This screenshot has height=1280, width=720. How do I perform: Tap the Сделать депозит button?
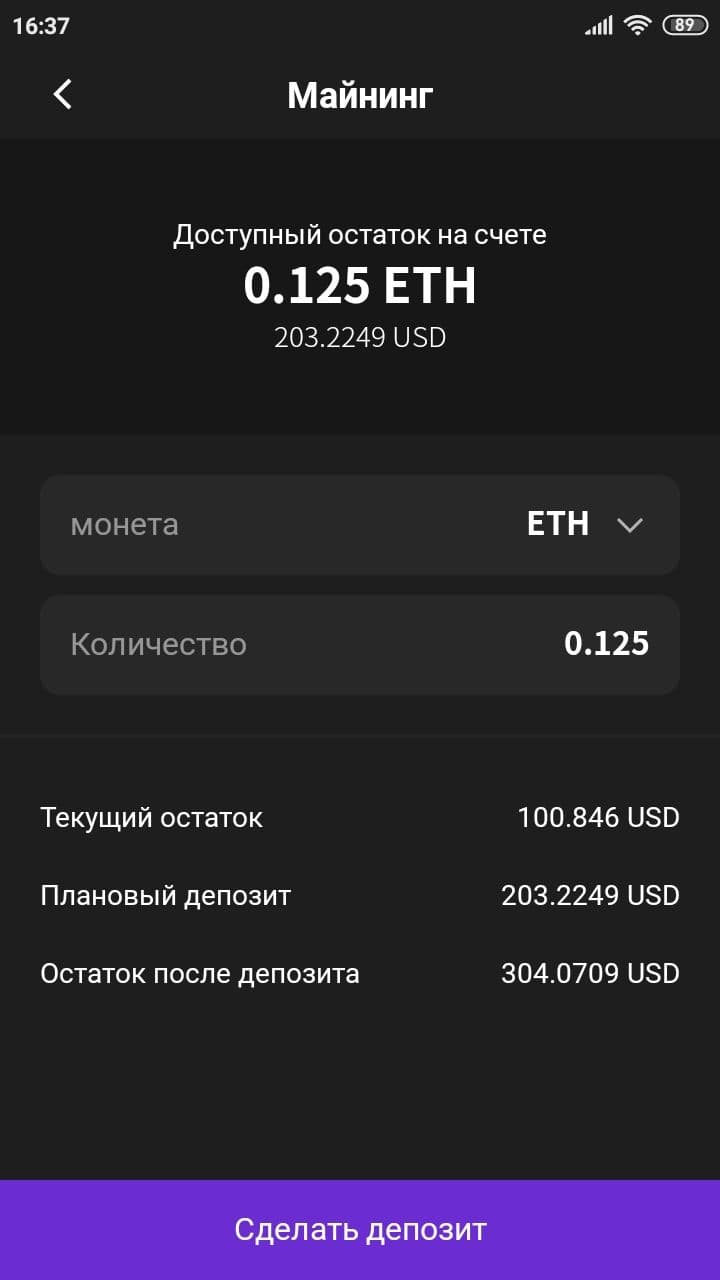360,1229
